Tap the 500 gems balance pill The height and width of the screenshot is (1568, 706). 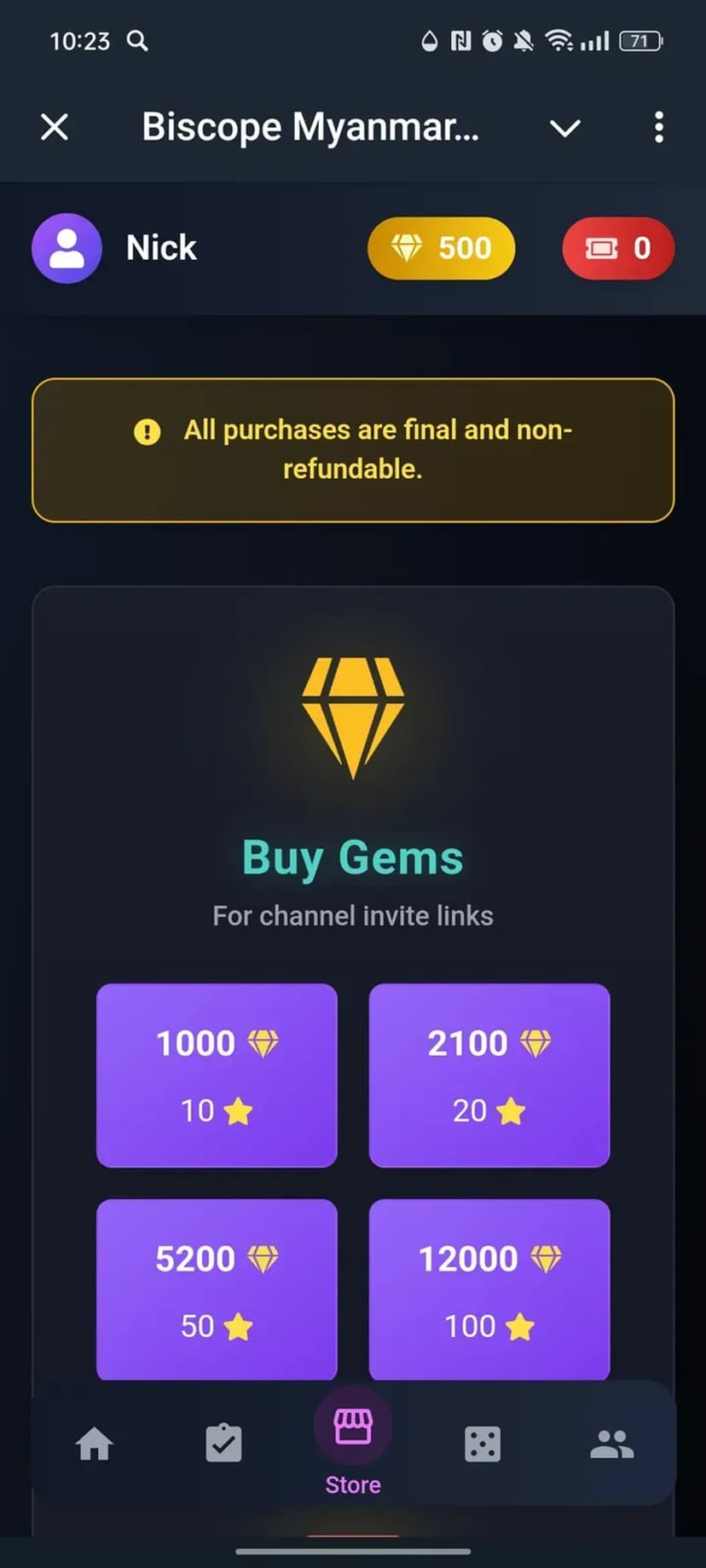(441, 248)
